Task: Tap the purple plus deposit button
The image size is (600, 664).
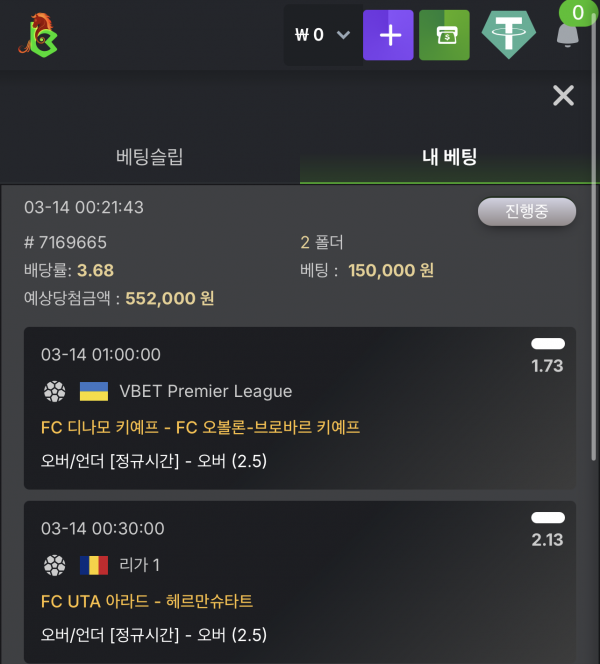Action: pyautogui.click(x=388, y=35)
